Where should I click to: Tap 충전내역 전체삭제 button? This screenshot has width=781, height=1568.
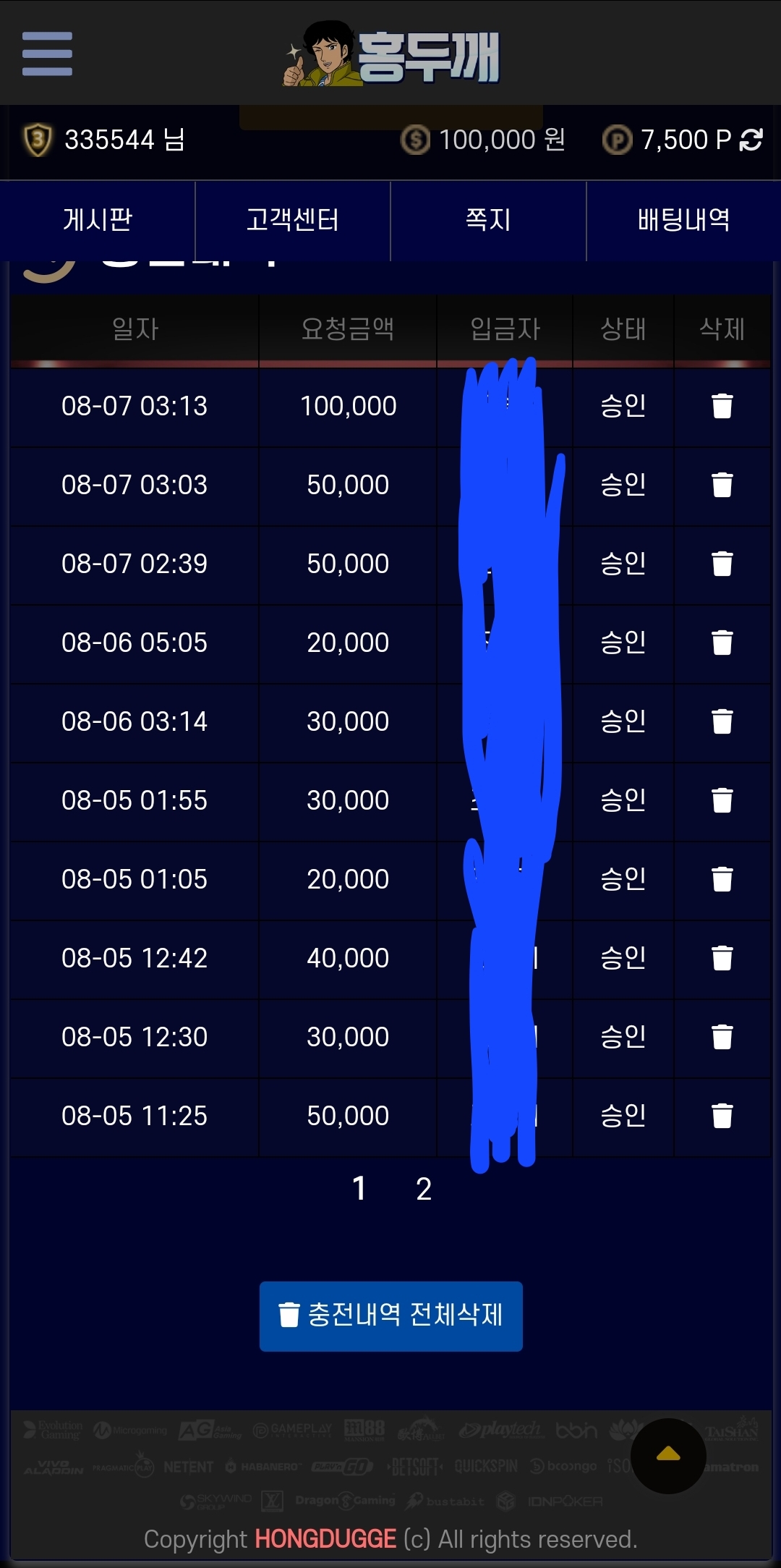[x=391, y=1316]
